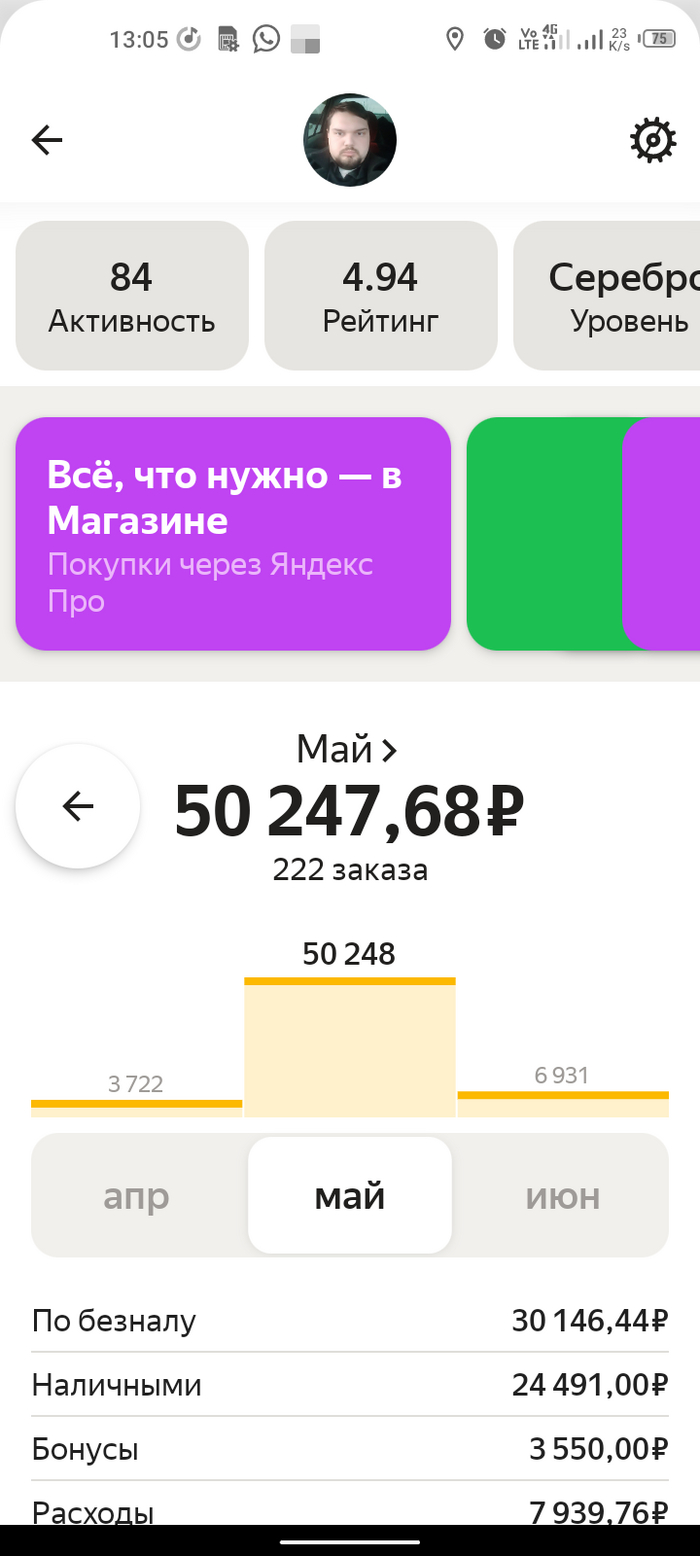
Task: Switch to the июн month tab
Action: coord(562,1196)
